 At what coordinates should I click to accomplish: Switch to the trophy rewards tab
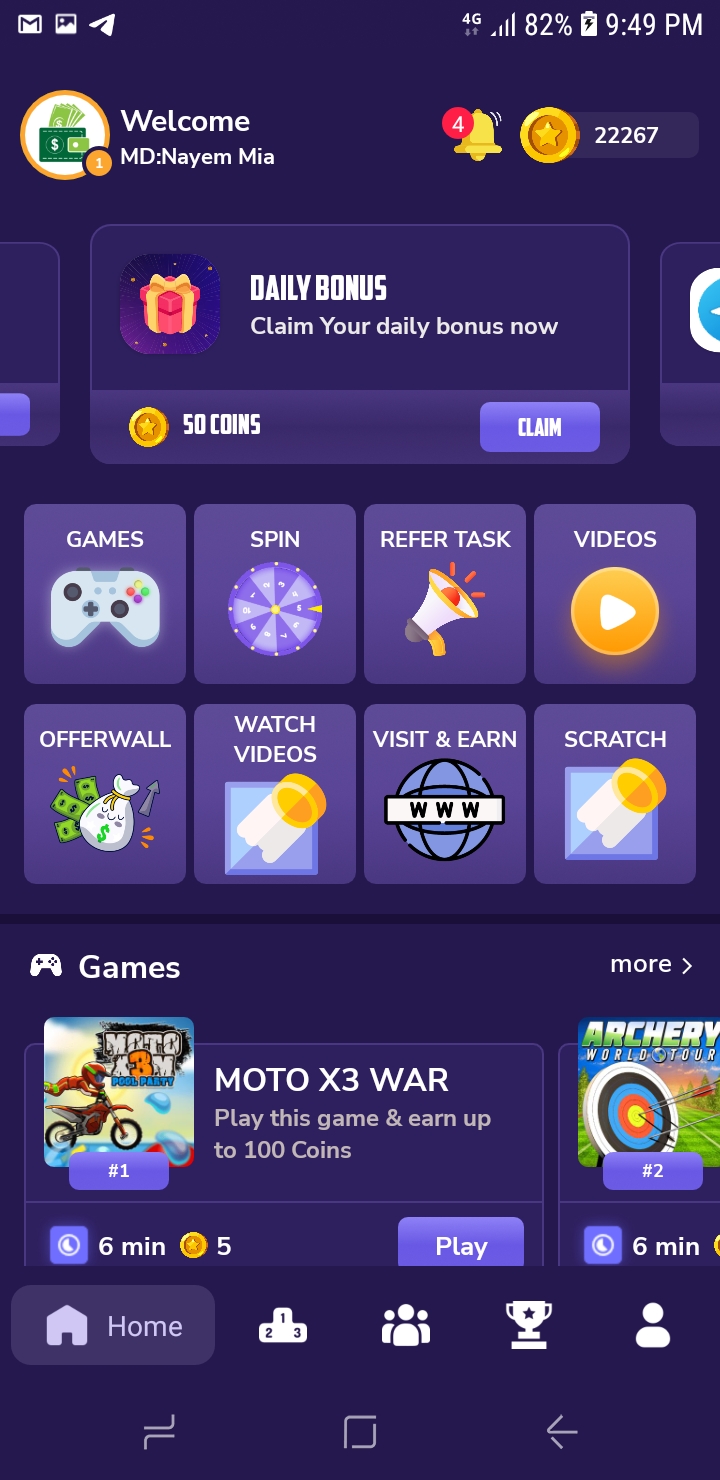[528, 1325]
